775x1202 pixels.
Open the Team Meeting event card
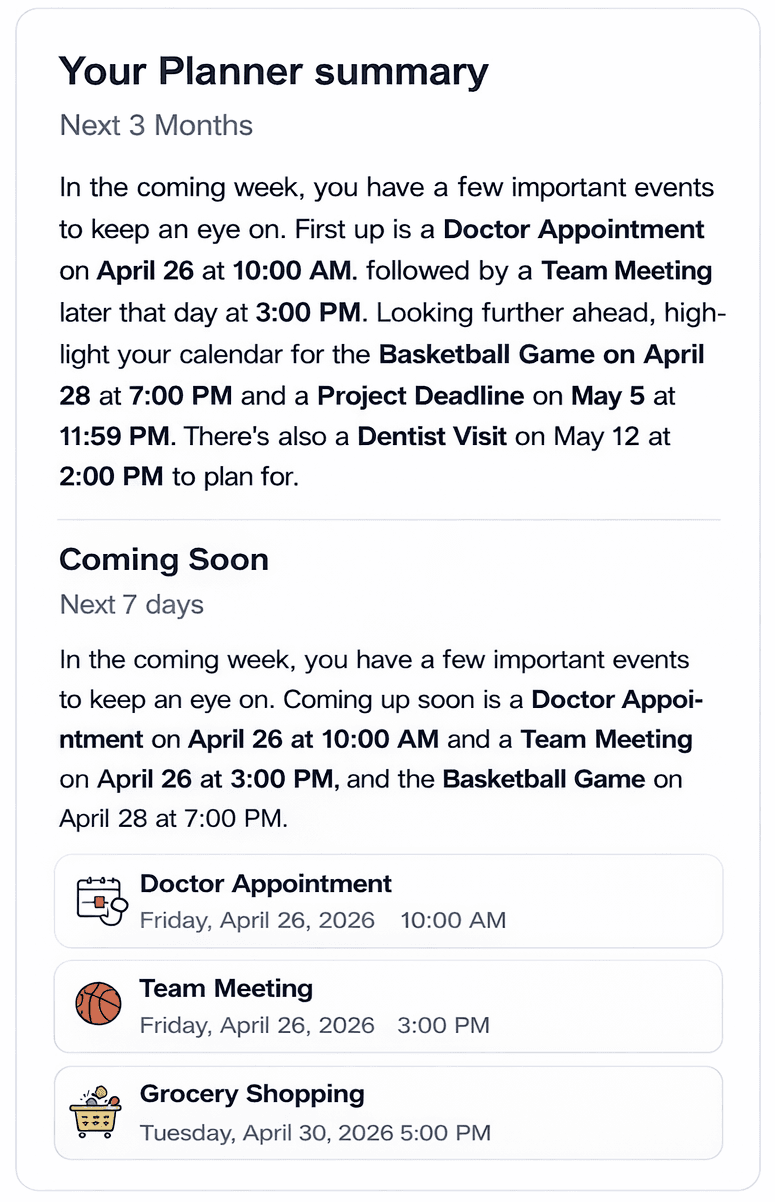click(x=388, y=1006)
